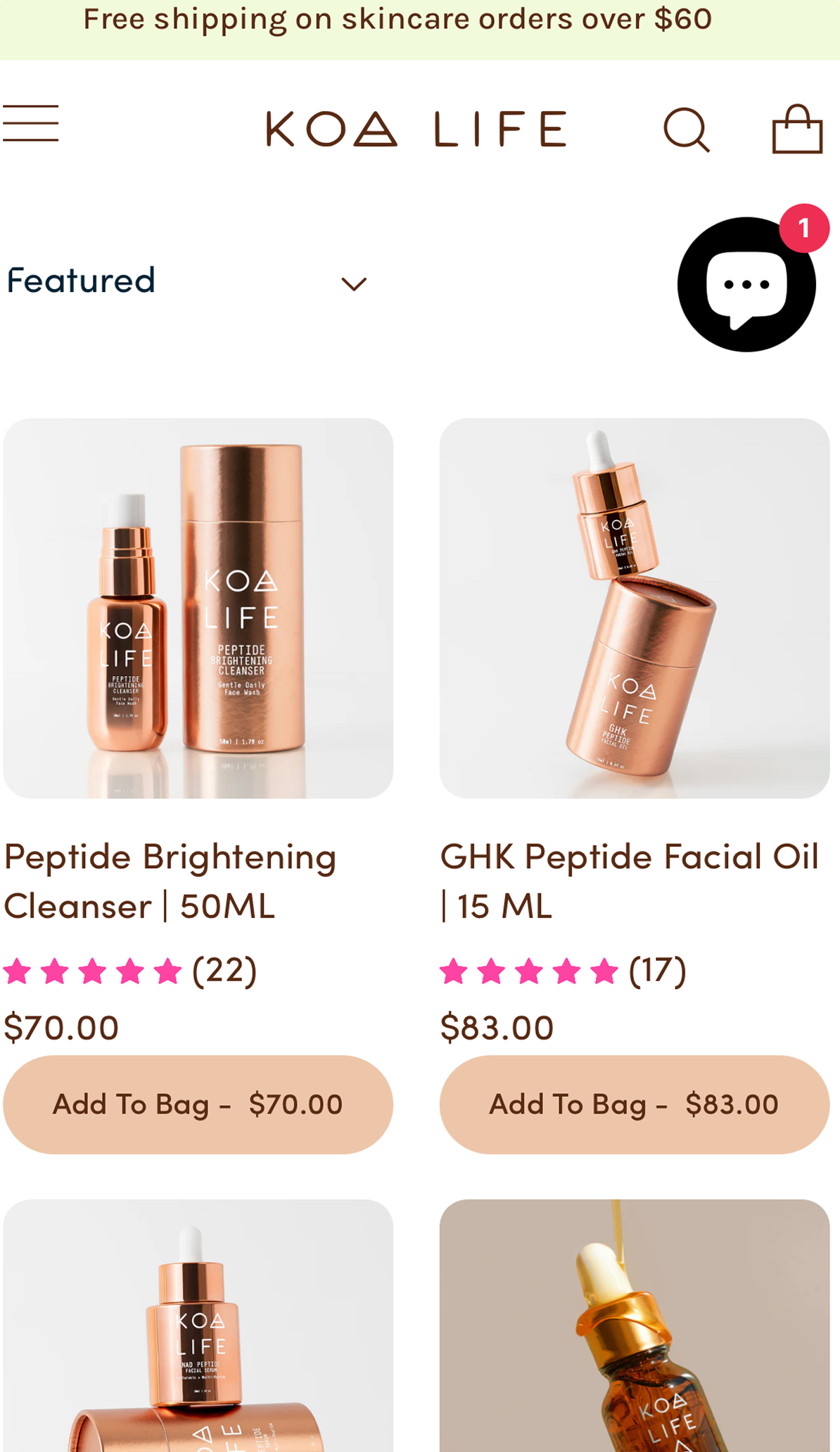Open Peptide Brightening Cleanser title link
Viewport: 840px width, 1452px height.
point(170,881)
